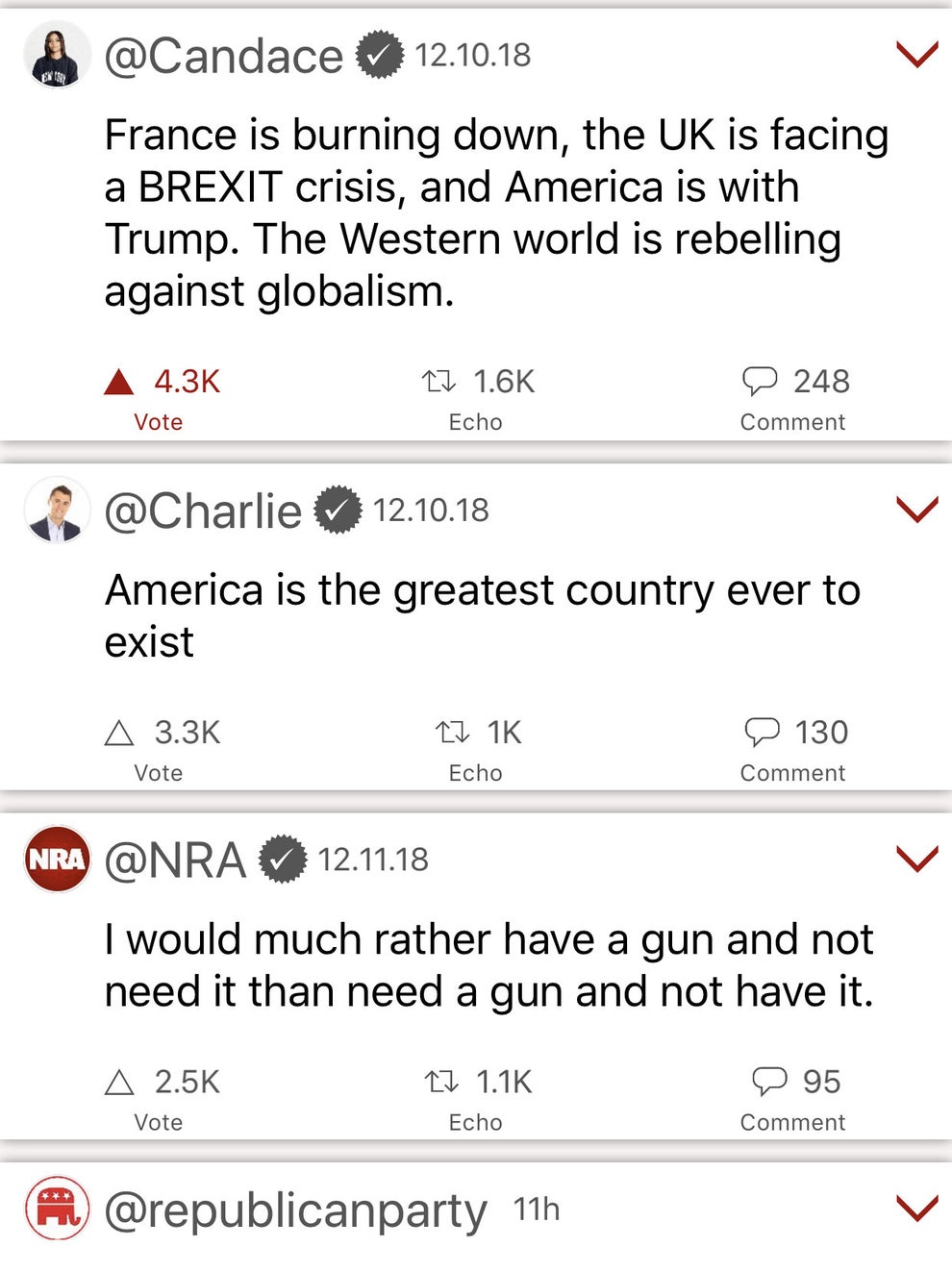Expand the chevron menu on Candace's post
This screenshot has width=952, height=1272.
[915, 55]
